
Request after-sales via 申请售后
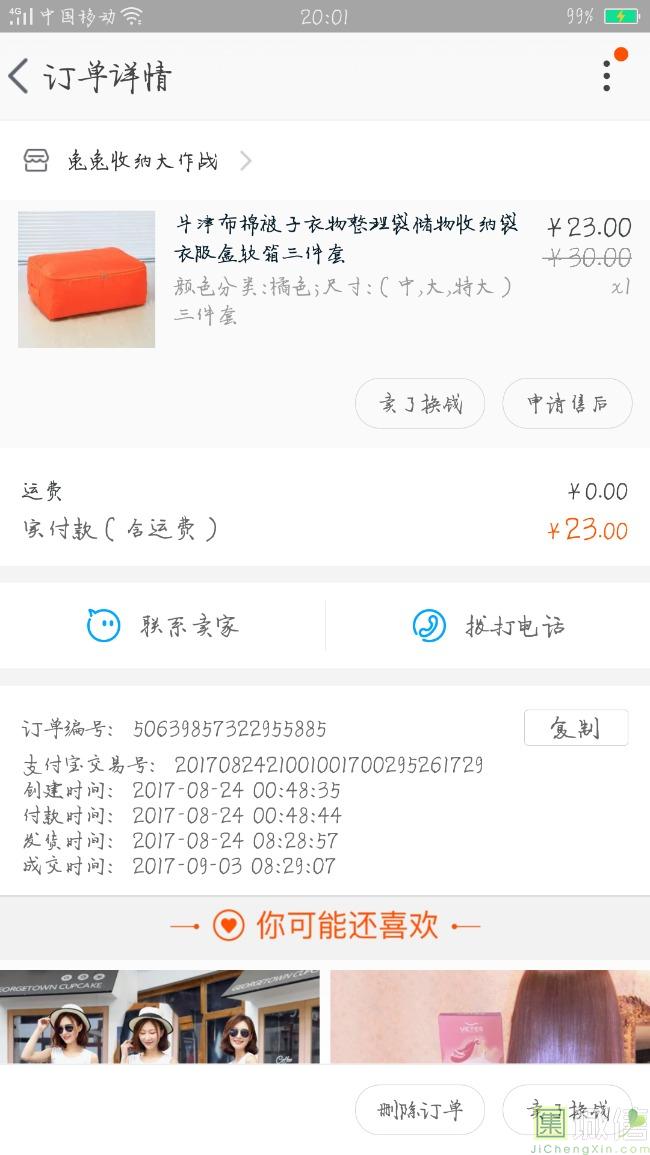tap(567, 404)
